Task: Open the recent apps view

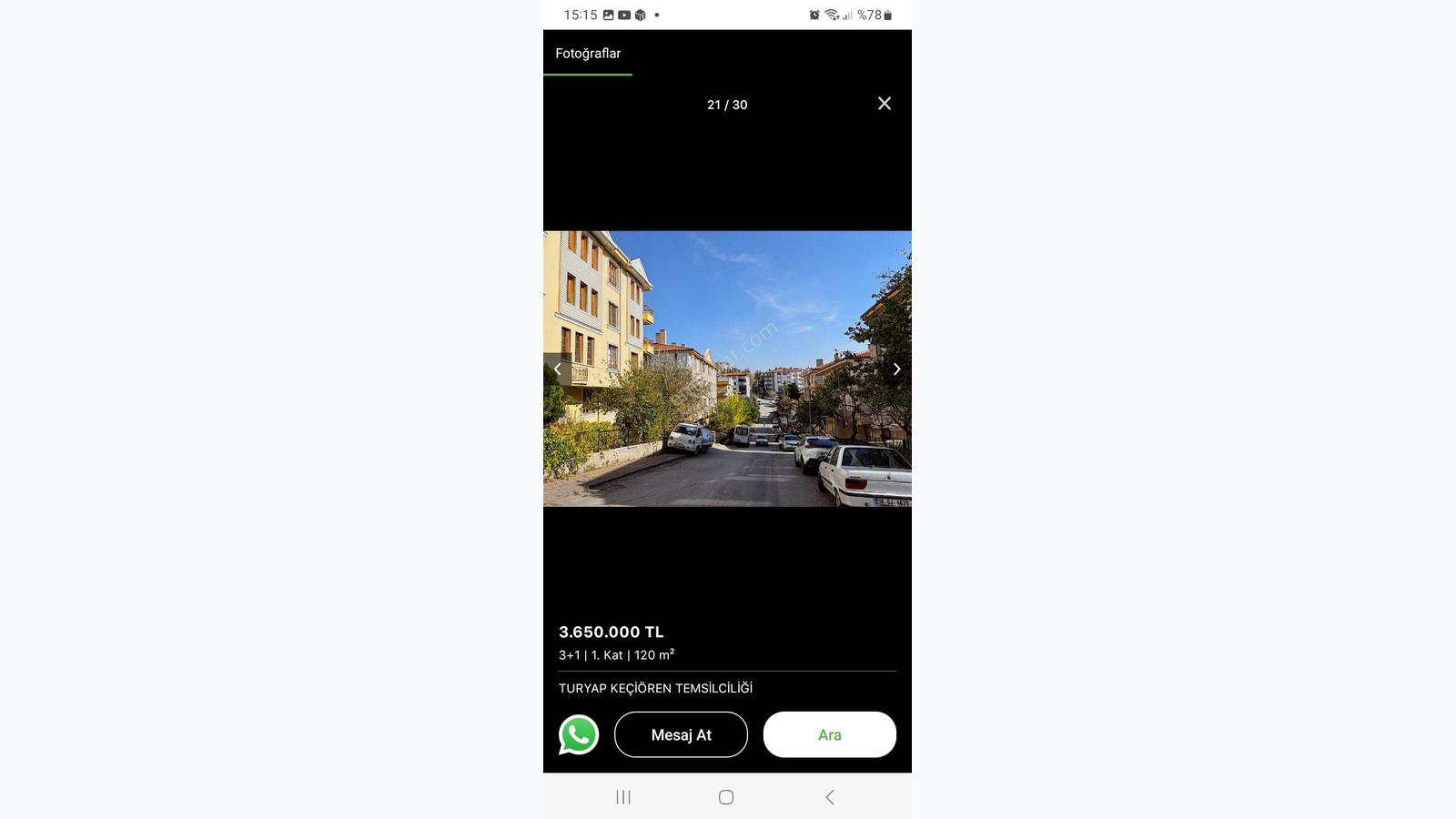Action: [623, 797]
